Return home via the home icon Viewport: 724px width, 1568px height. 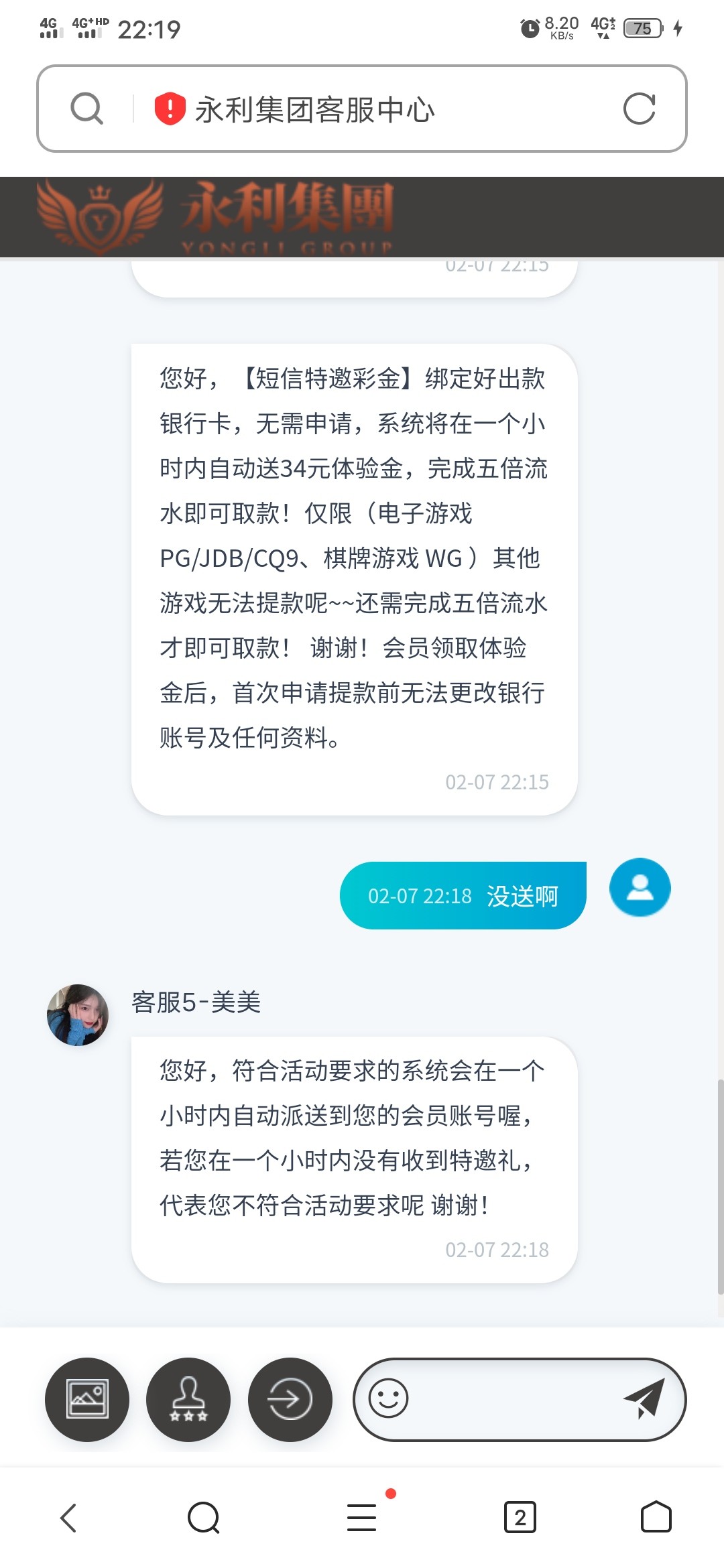656,1518
